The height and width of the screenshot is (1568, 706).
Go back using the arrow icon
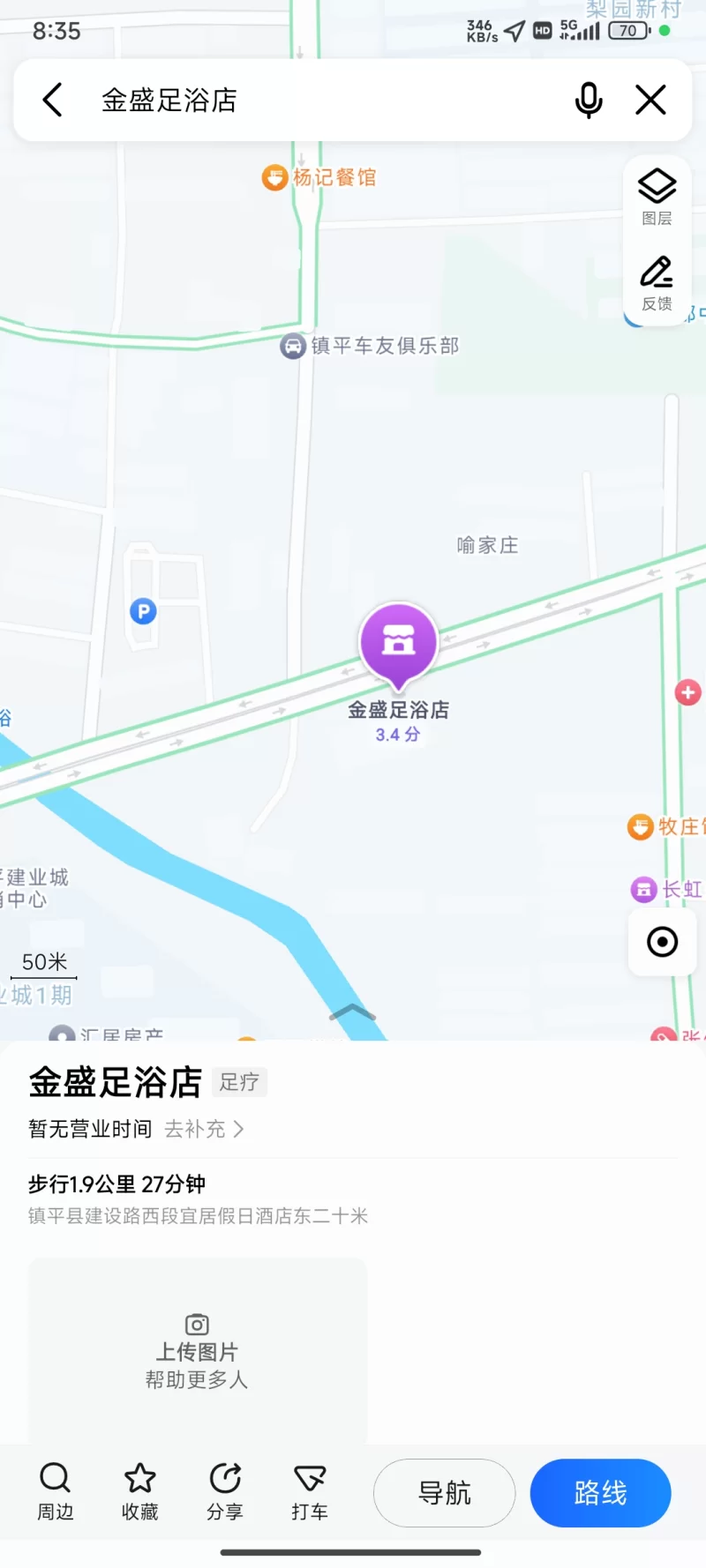click(x=53, y=100)
